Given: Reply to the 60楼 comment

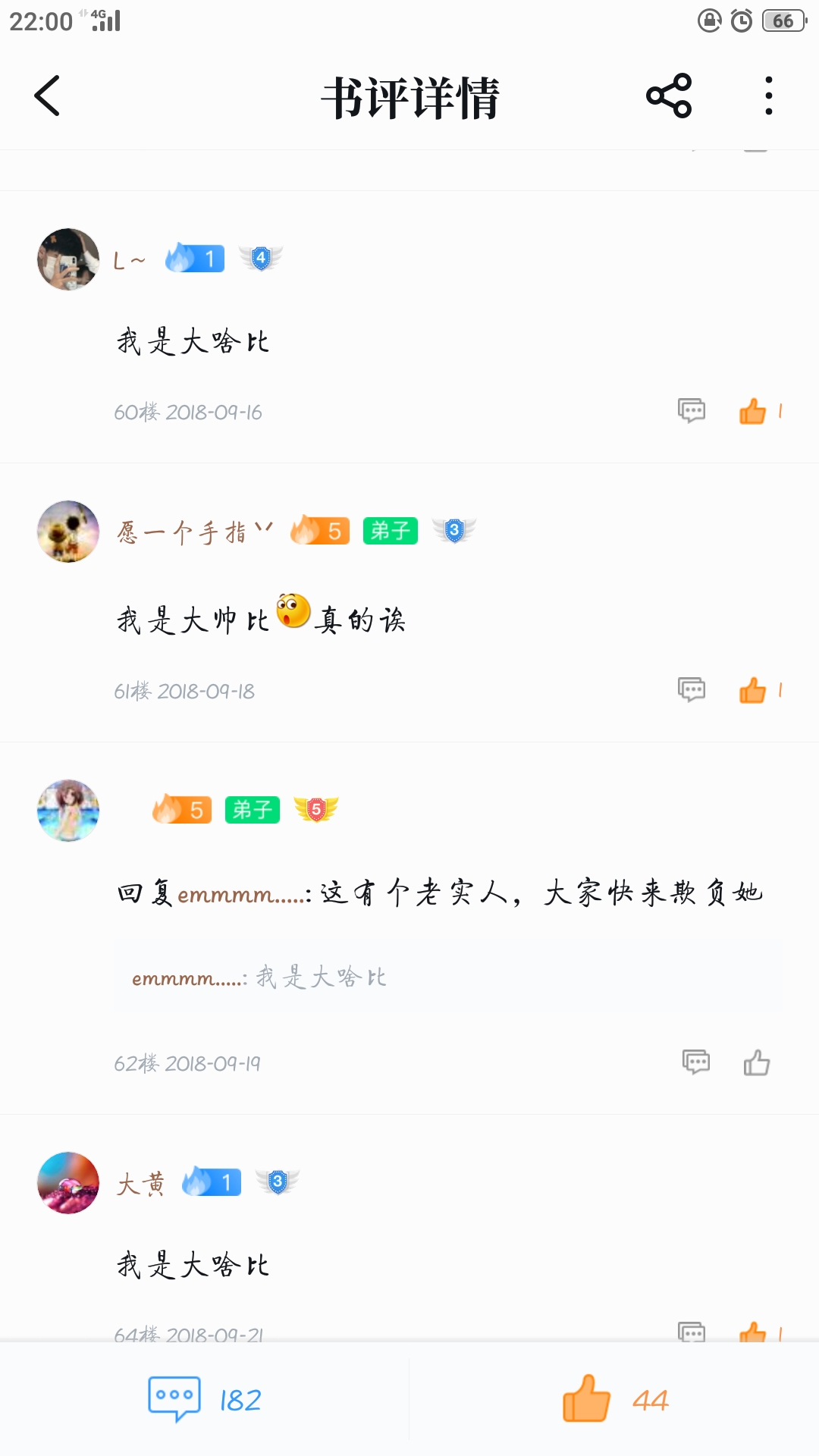Looking at the screenshot, I should pos(692,410).
